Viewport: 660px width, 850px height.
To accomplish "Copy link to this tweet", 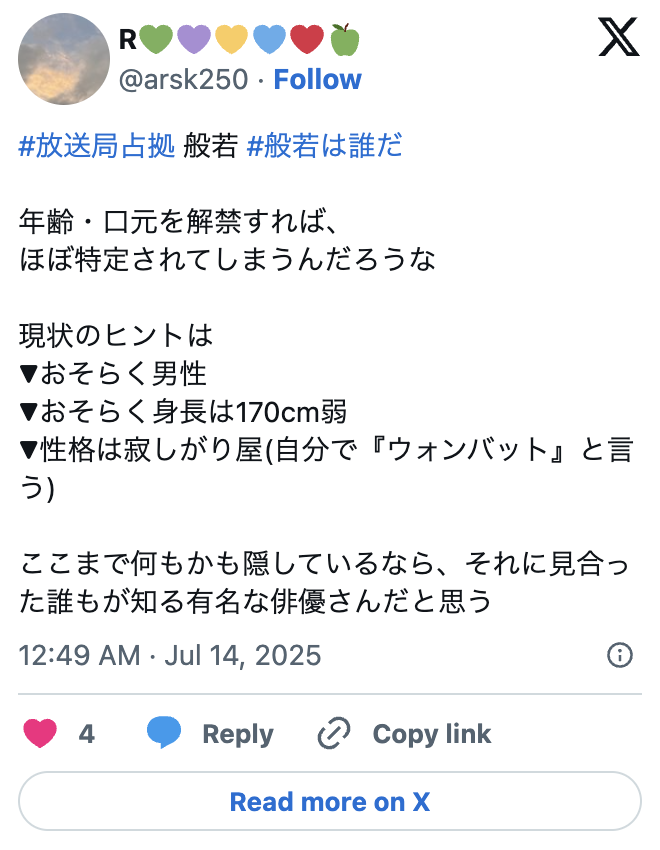I will click(x=404, y=734).
